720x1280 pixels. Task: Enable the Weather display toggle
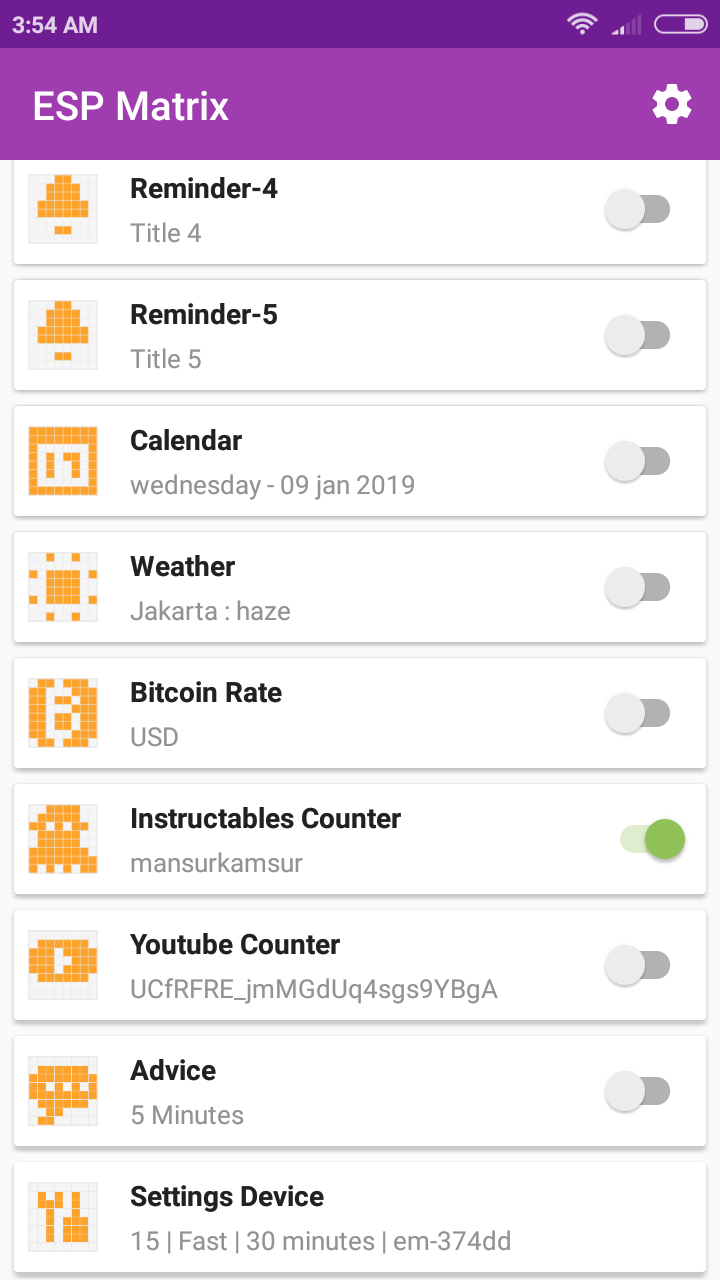(x=638, y=588)
